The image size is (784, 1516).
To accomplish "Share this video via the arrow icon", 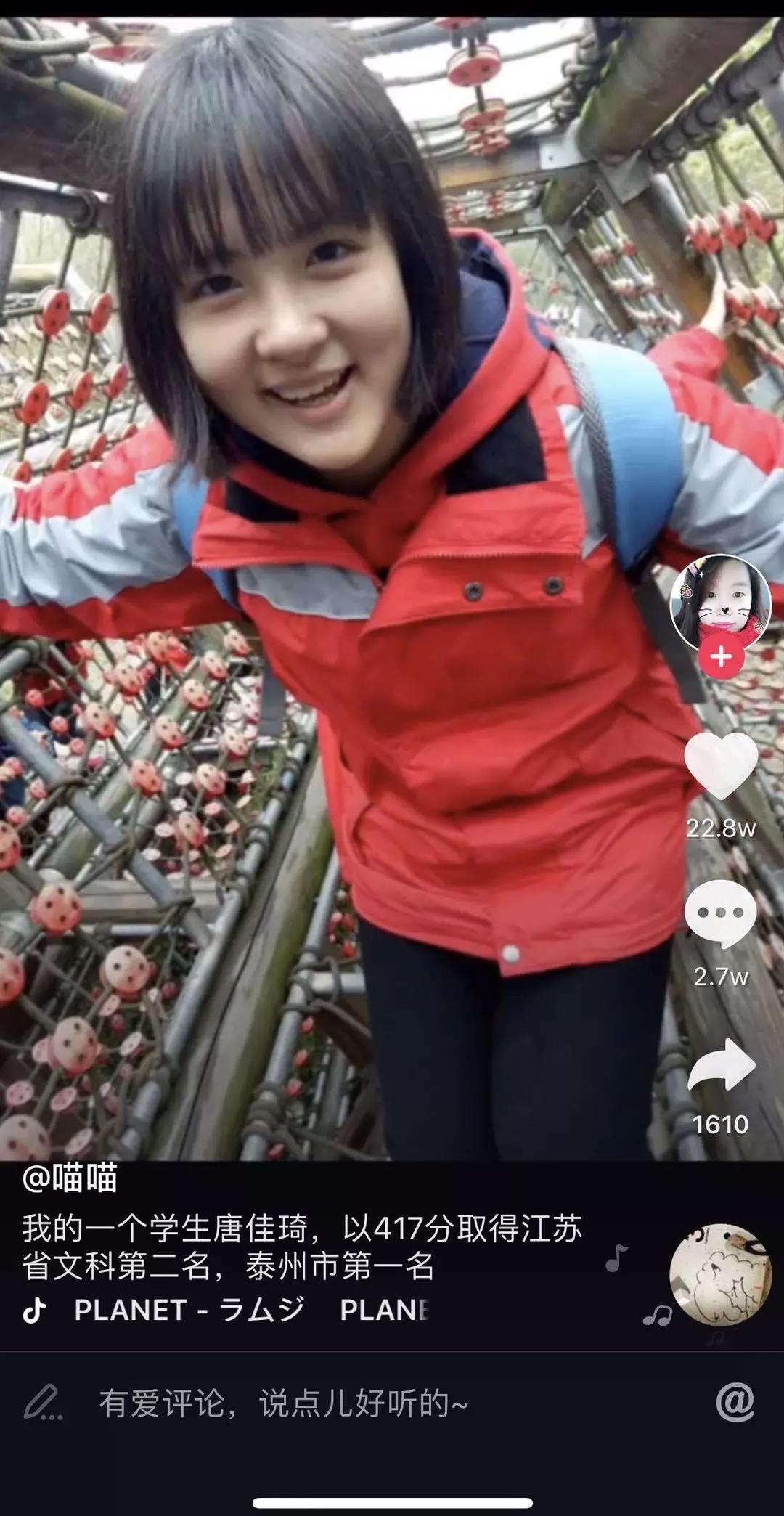I will pyautogui.click(x=721, y=1067).
